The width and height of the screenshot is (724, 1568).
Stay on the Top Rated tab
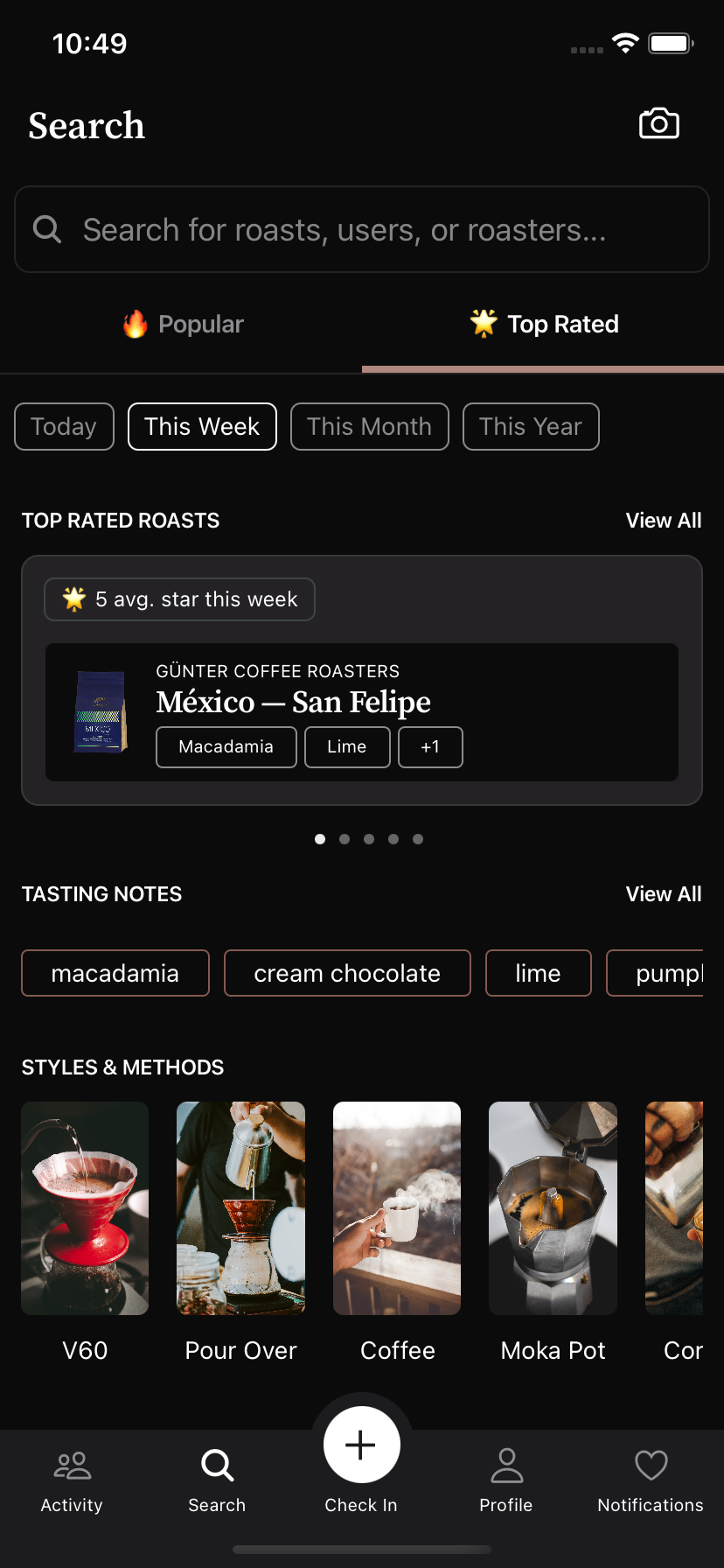click(544, 324)
